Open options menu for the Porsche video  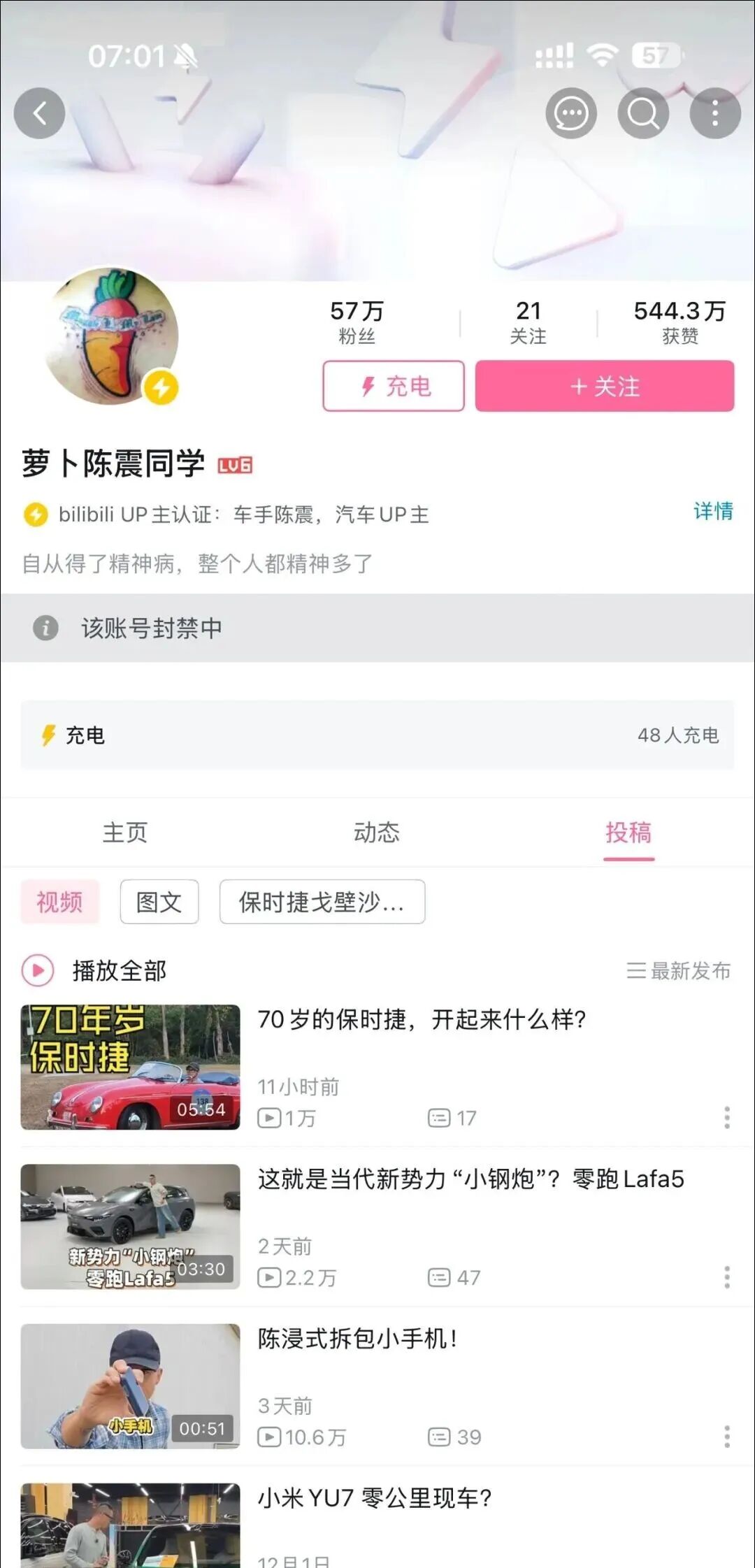726,1116
